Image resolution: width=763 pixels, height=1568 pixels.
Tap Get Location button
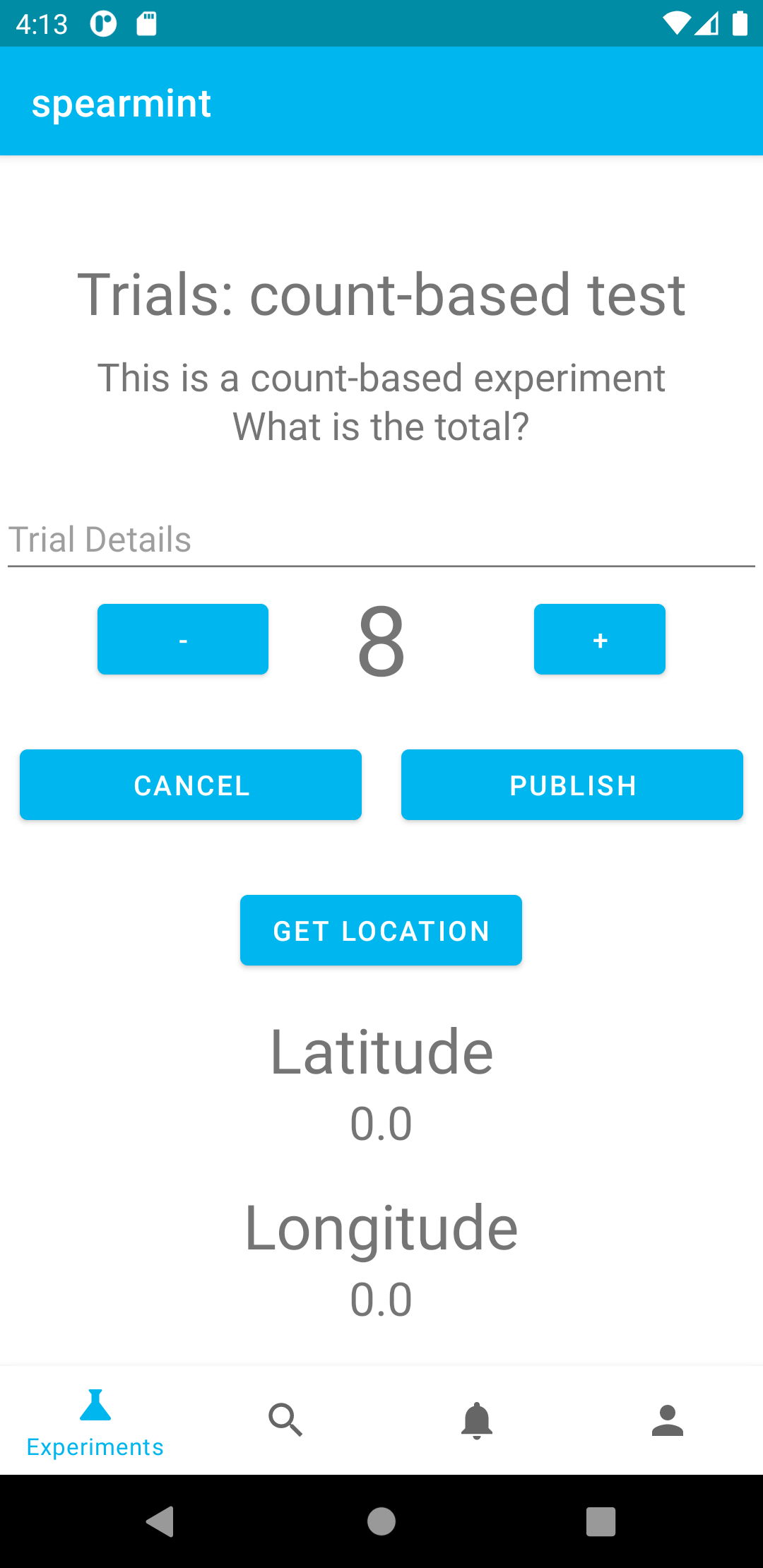point(381,930)
